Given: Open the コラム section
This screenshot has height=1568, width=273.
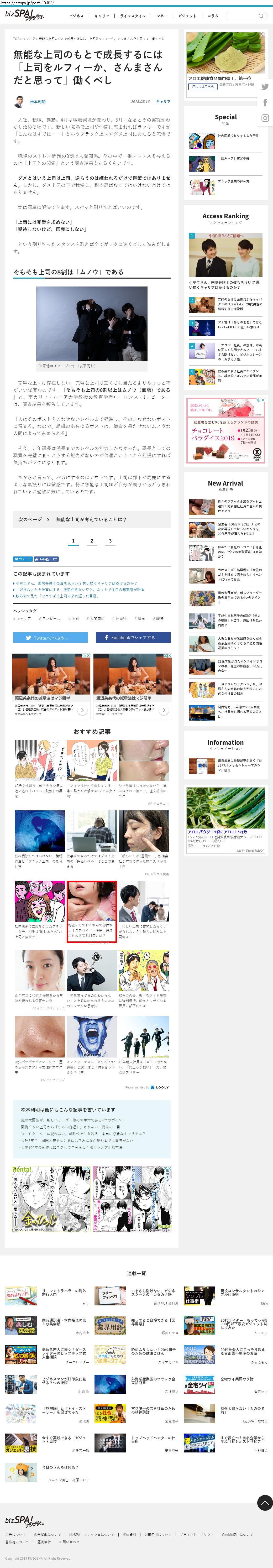Looking at the screenshot, I should [213, 16].
